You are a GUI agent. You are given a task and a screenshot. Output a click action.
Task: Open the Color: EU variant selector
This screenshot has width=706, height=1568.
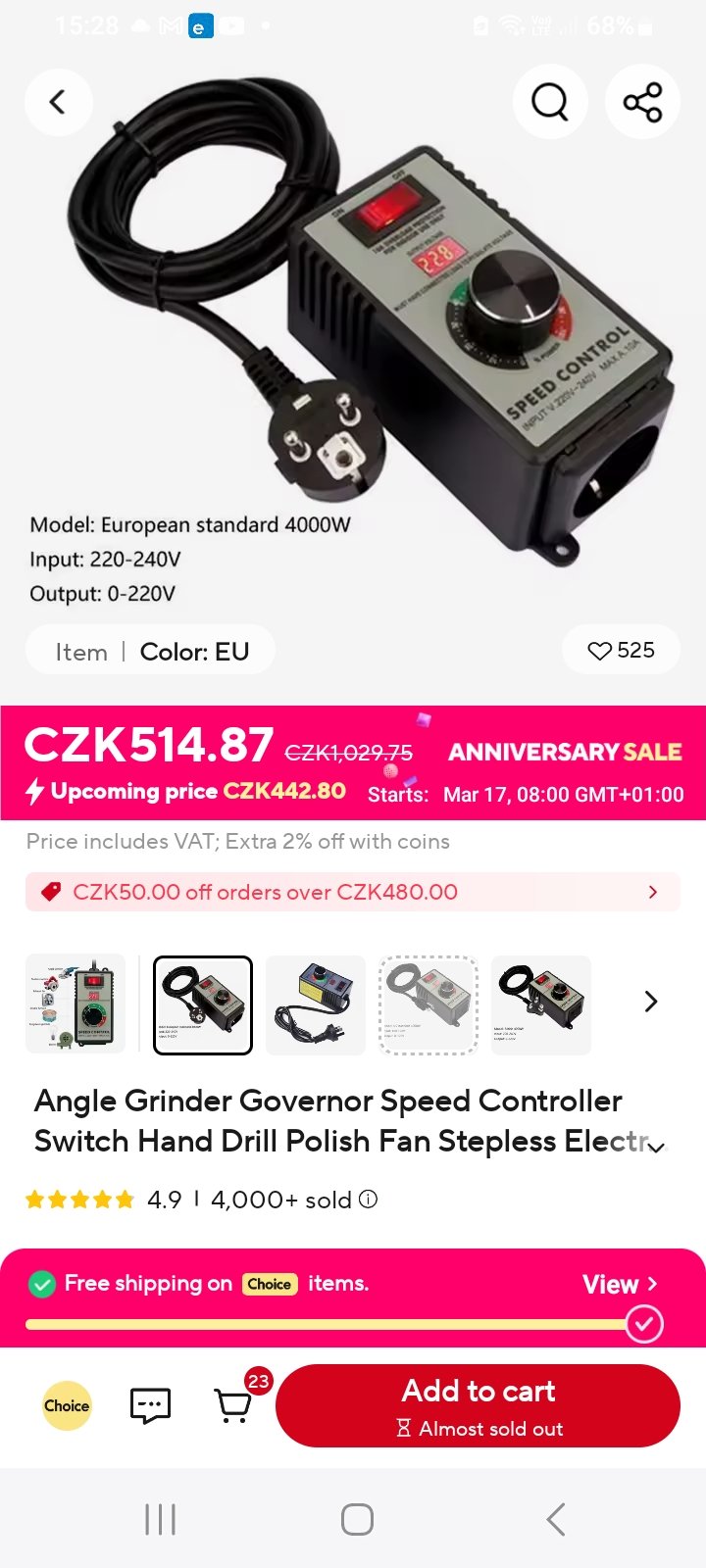(x=194, y=652)
